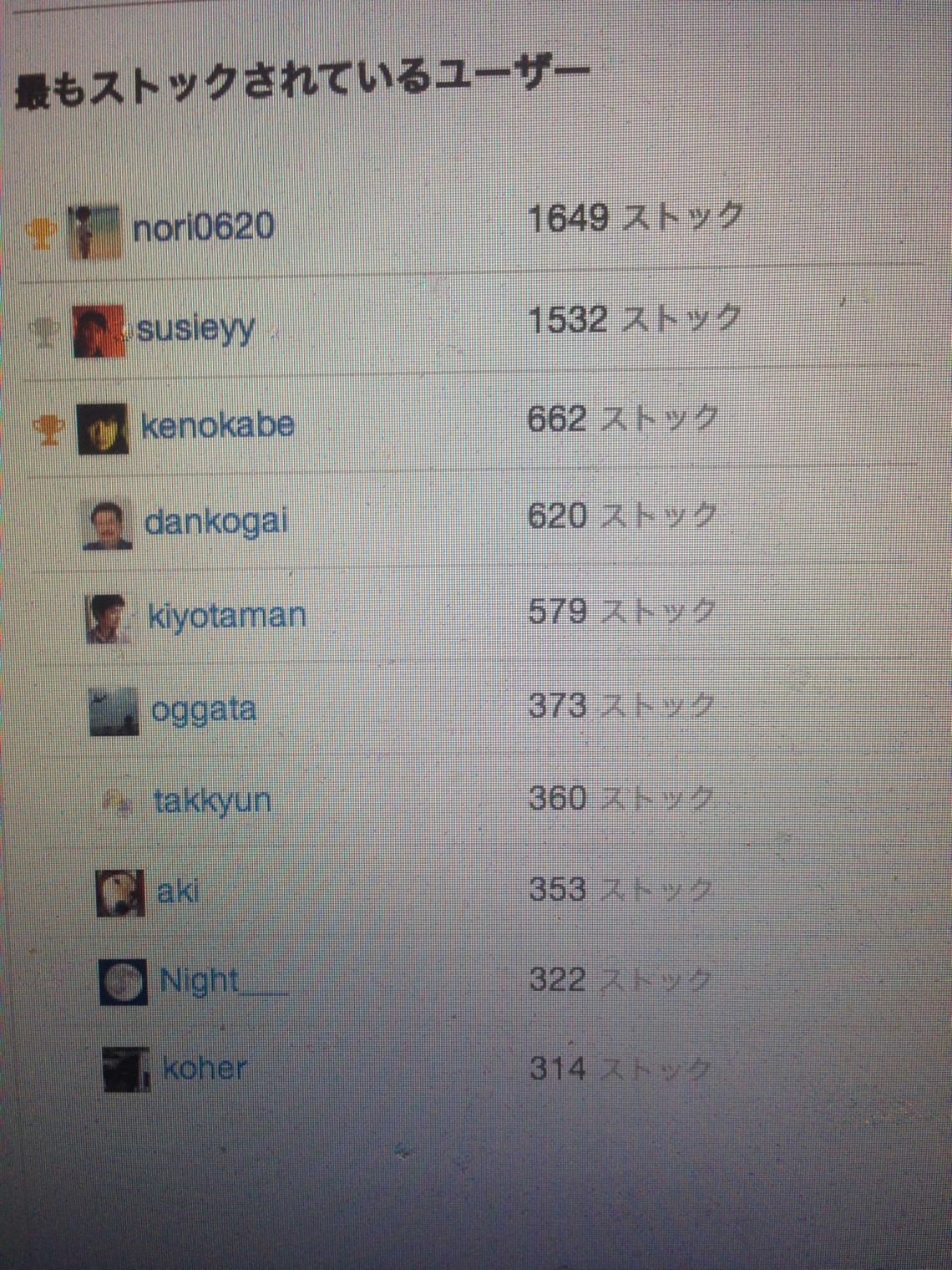The height and width of the screenshot is (1270, 952).
Task: Open dankogai's user profile
Action: (x=215, y=521)
